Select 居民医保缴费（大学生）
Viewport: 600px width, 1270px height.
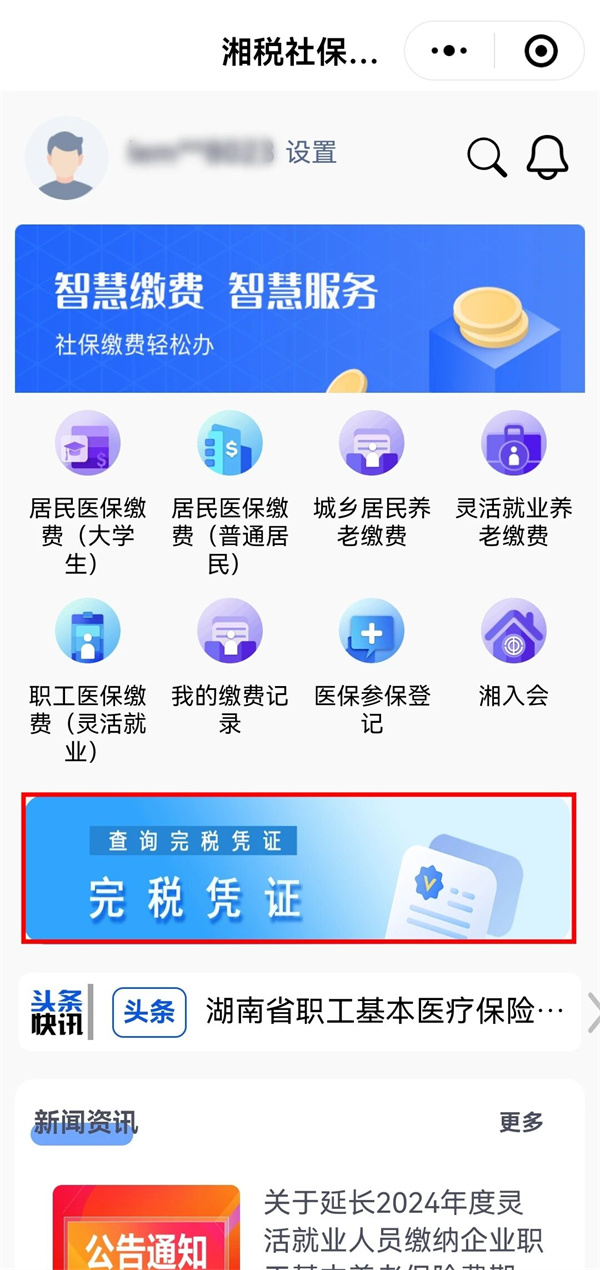click(88, 443)
